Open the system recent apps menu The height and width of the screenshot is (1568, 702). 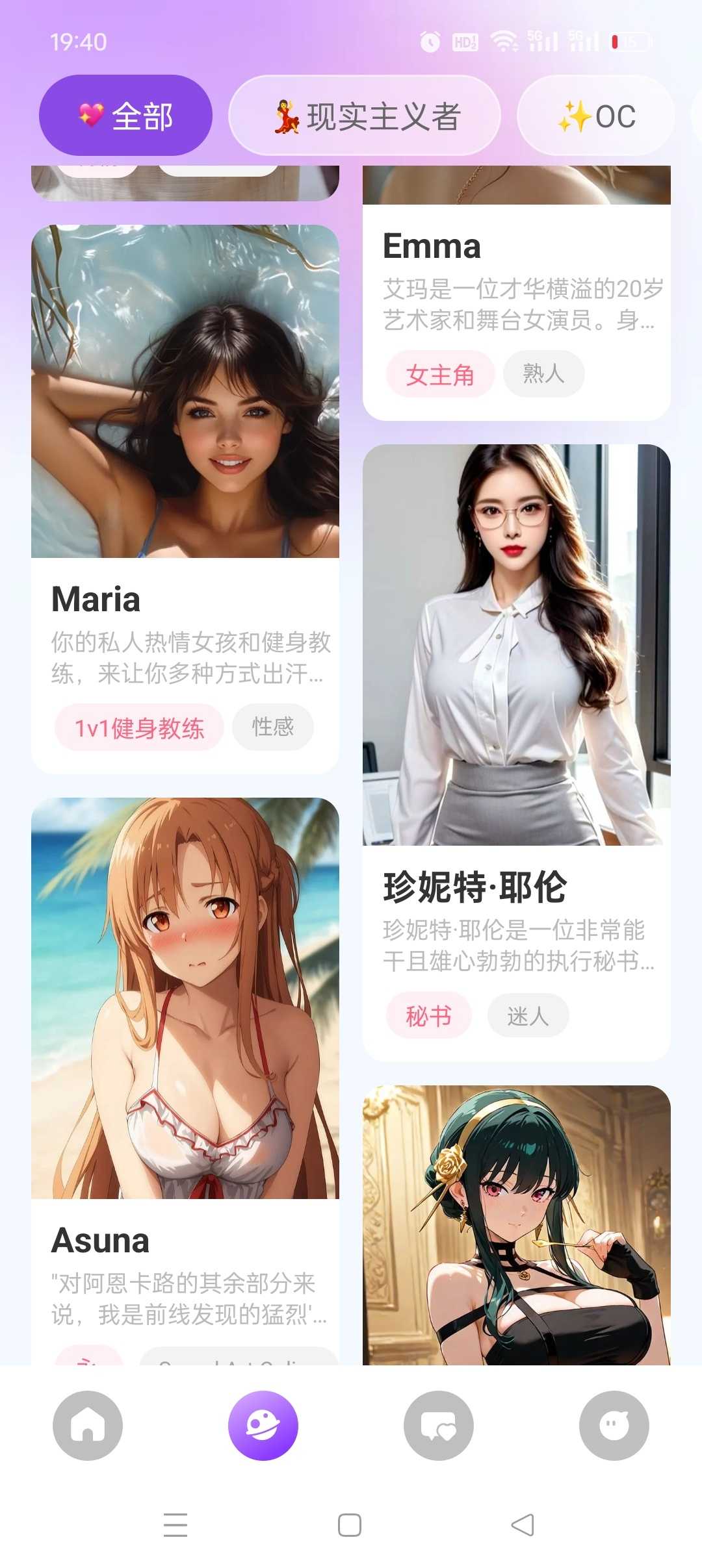click(175, 1524)
